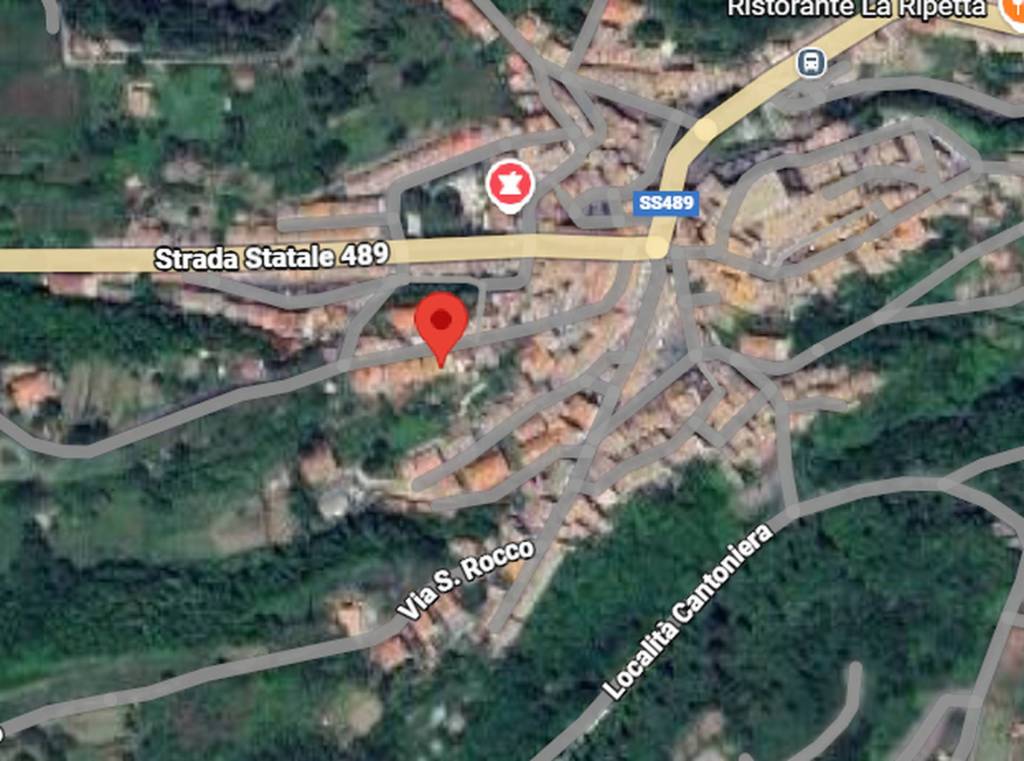The image size is (1024, 761).
Task: Tap the red dropped location pin
Action: [x=441, y=322]
